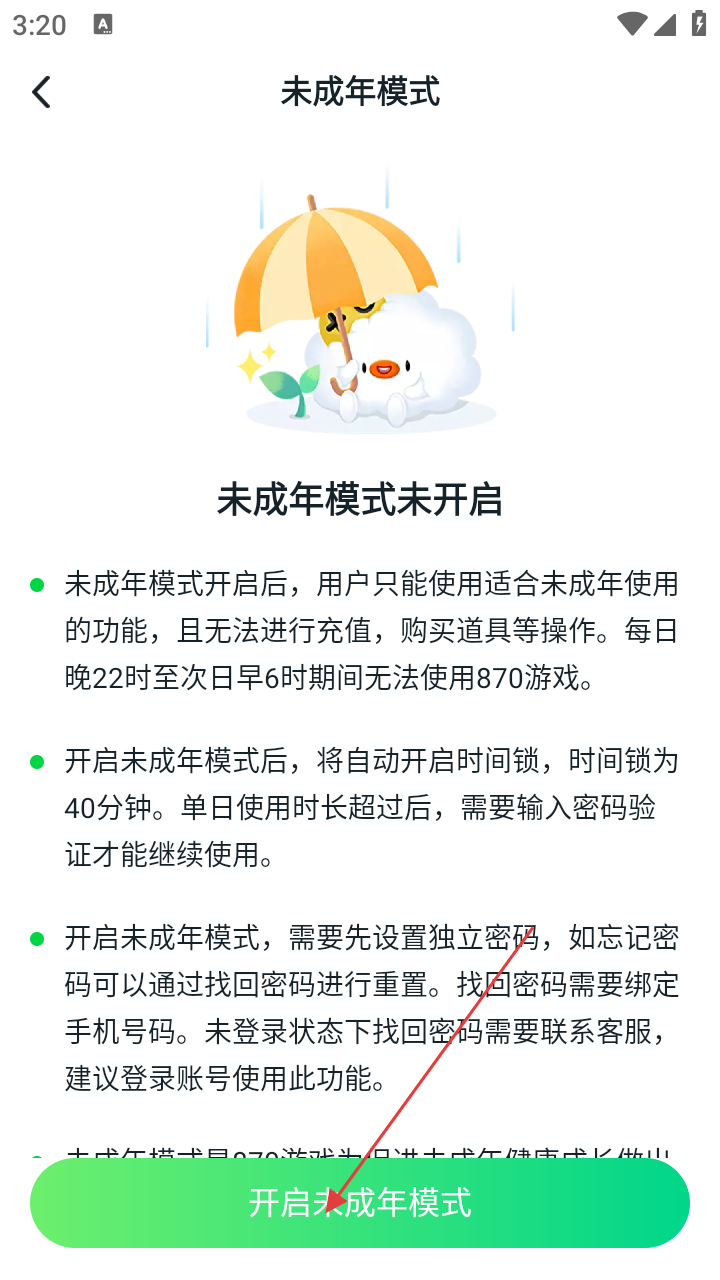Go back using the top-left arrow

coord(41,92)
